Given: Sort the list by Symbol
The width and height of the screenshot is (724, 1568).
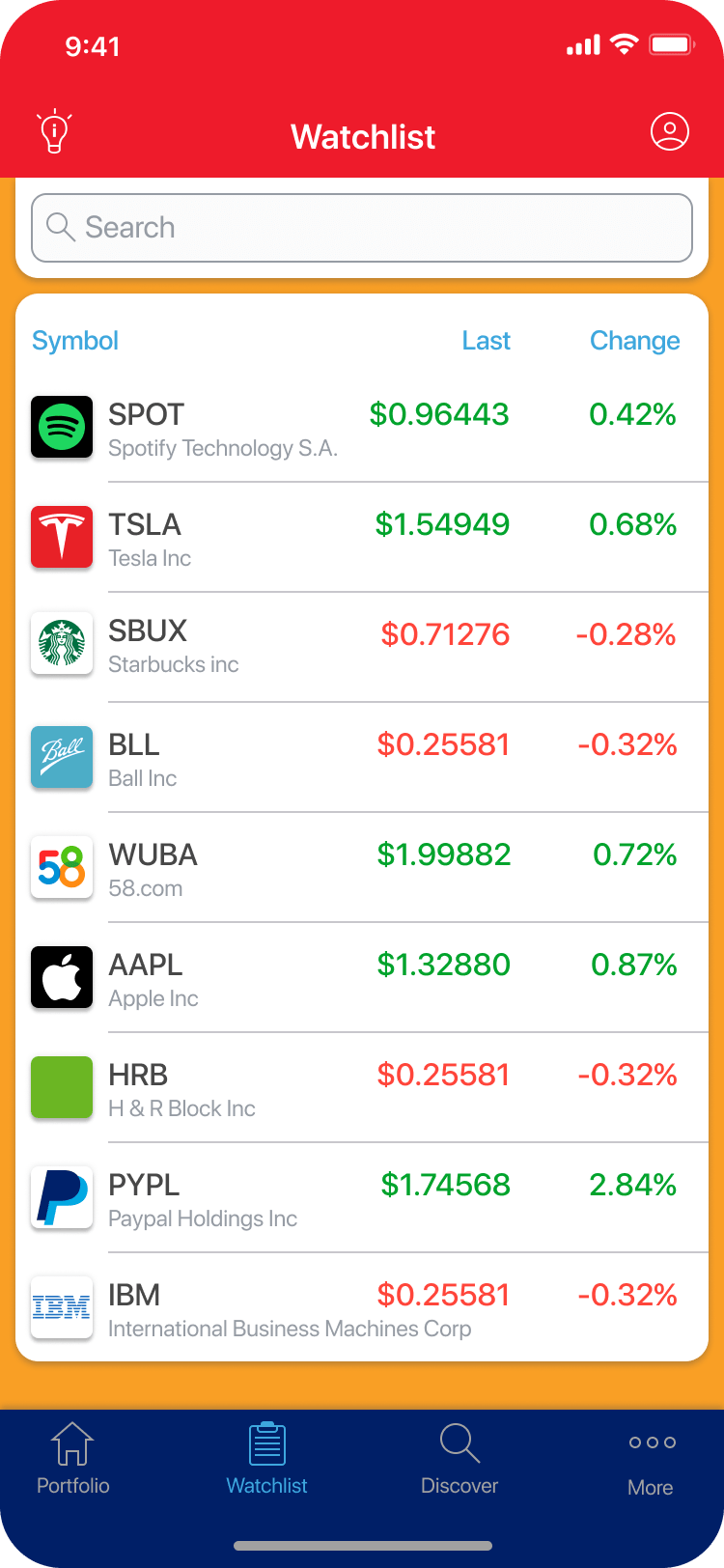Looking at the screenshot, I should click(74, 340).
